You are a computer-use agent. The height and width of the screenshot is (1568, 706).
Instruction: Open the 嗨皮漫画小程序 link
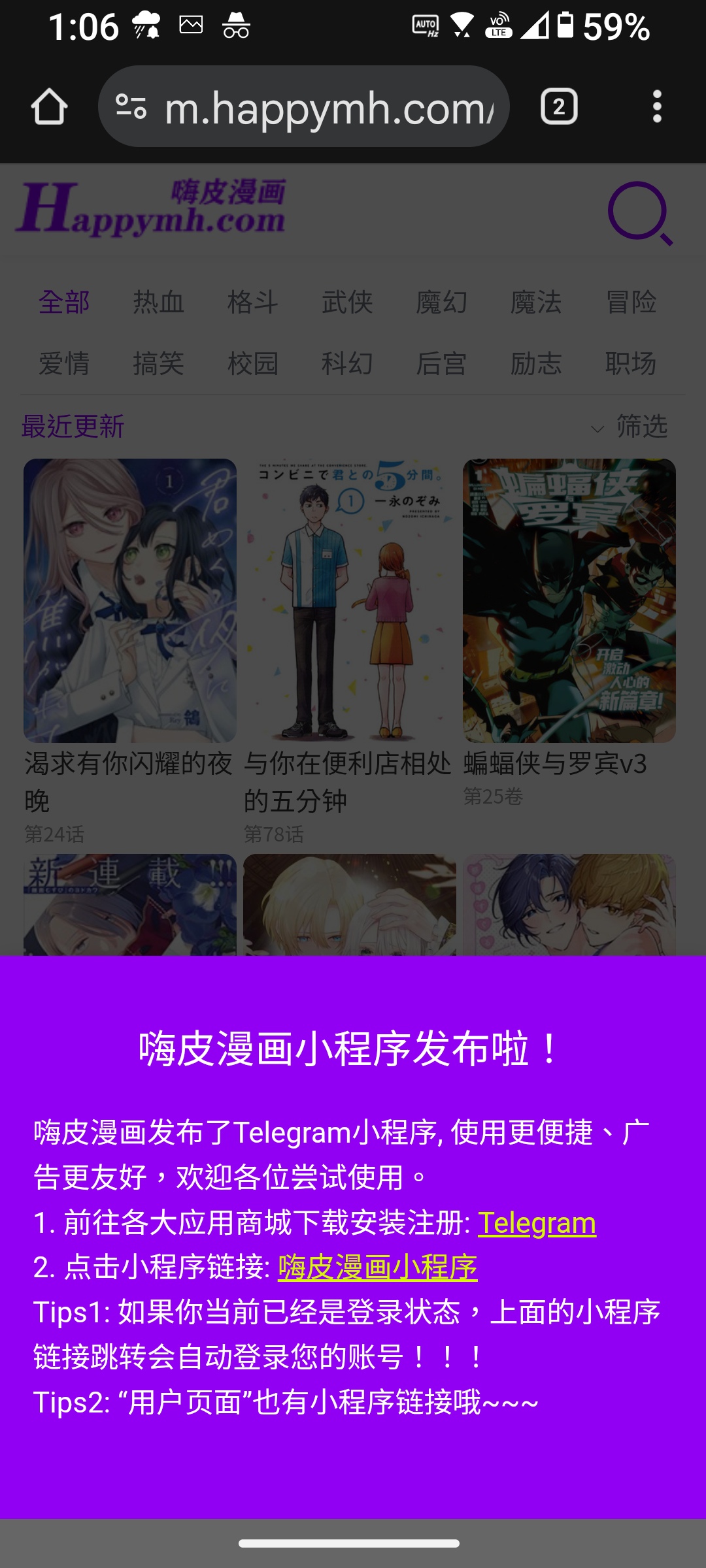[377, 1267]
